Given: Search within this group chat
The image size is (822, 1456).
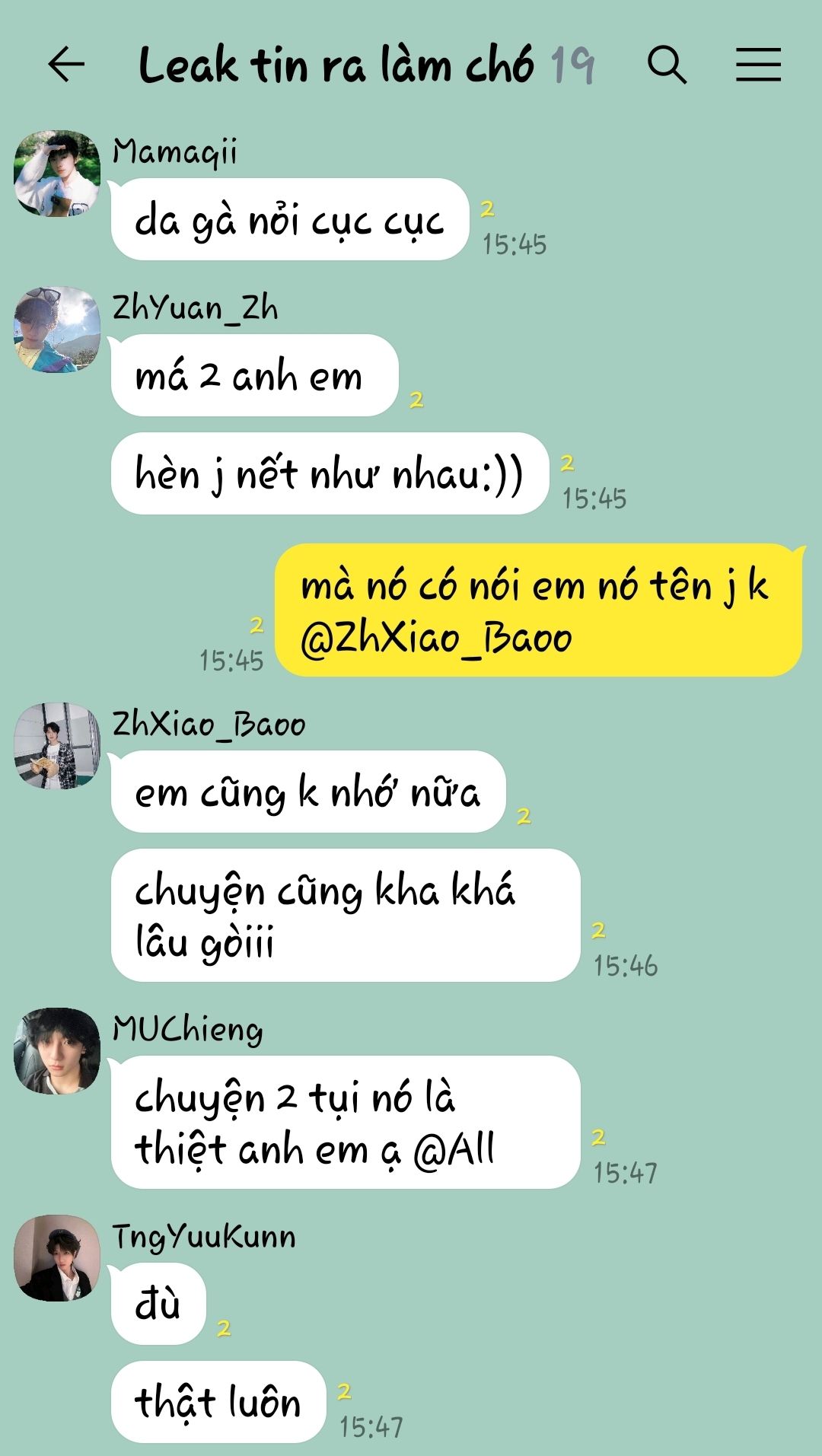Looking at the screenshot, I should (x=667, y=65).
